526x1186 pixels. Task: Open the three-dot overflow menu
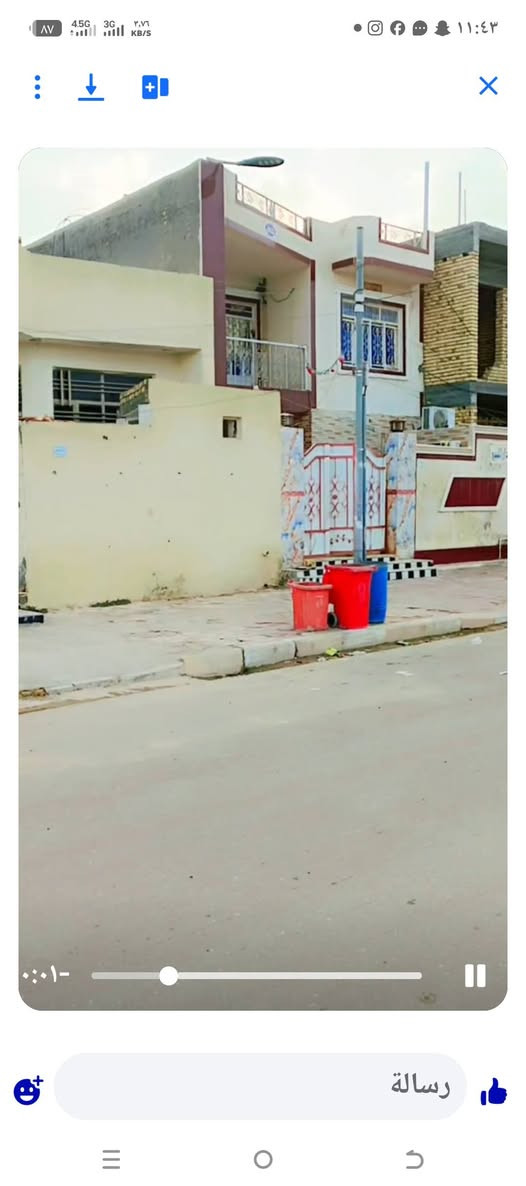tap(37, 87)
